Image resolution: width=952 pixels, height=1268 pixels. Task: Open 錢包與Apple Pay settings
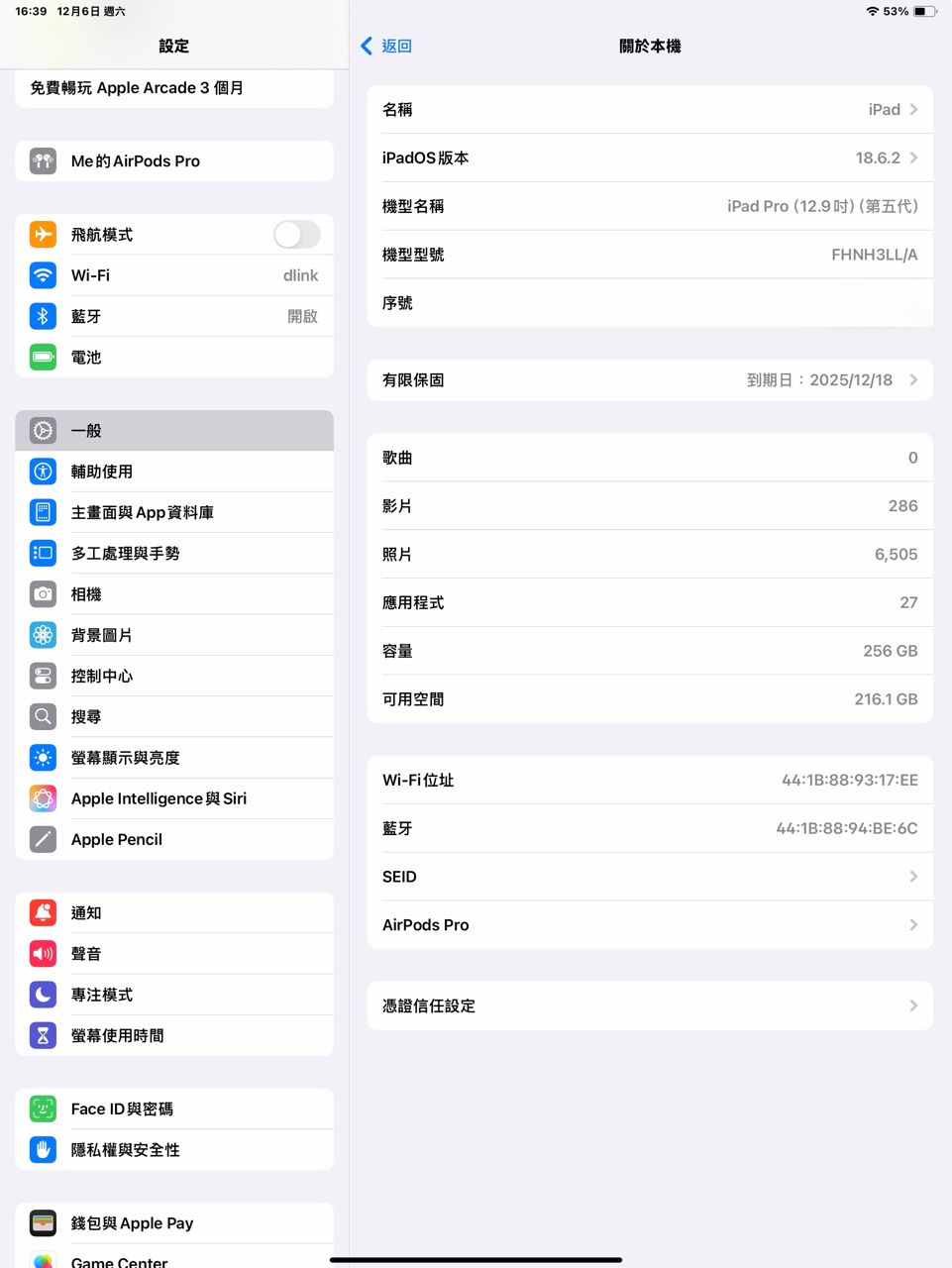[x=173, y=1223]
